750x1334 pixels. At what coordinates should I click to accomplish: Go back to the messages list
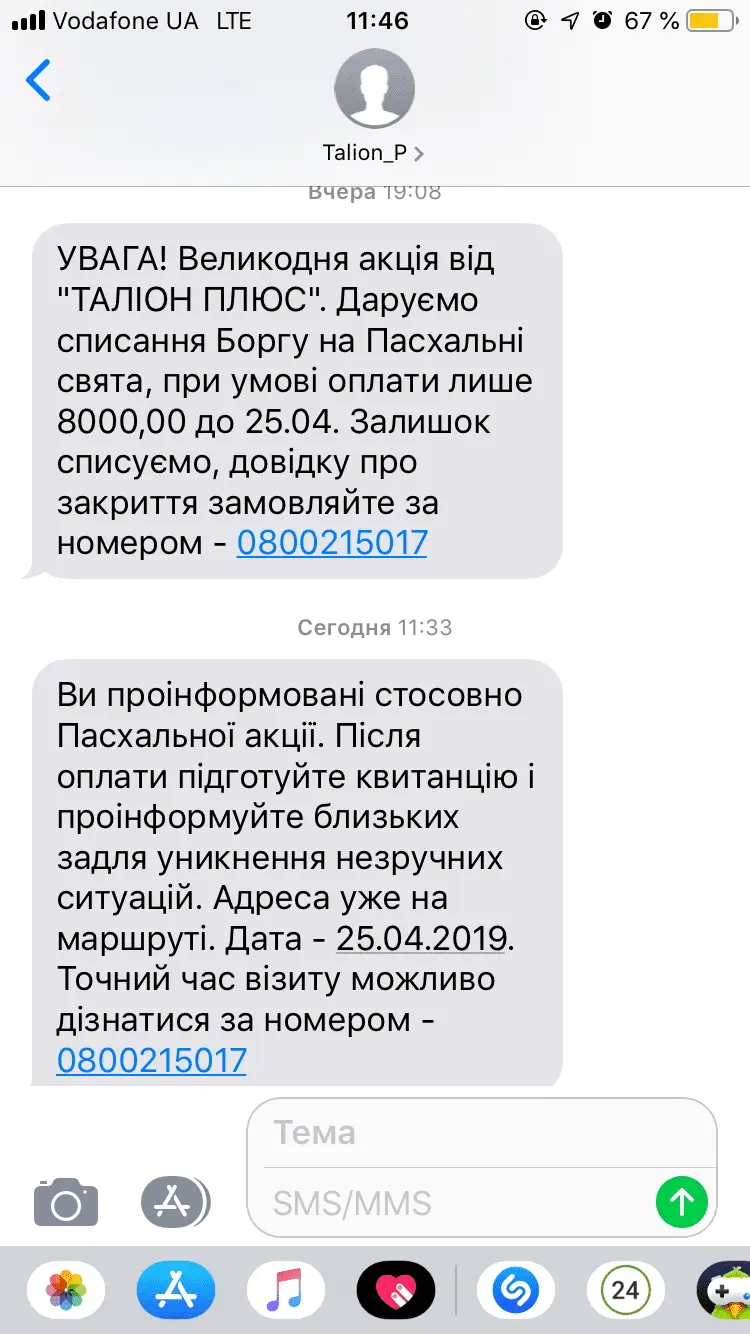[38, 80]
